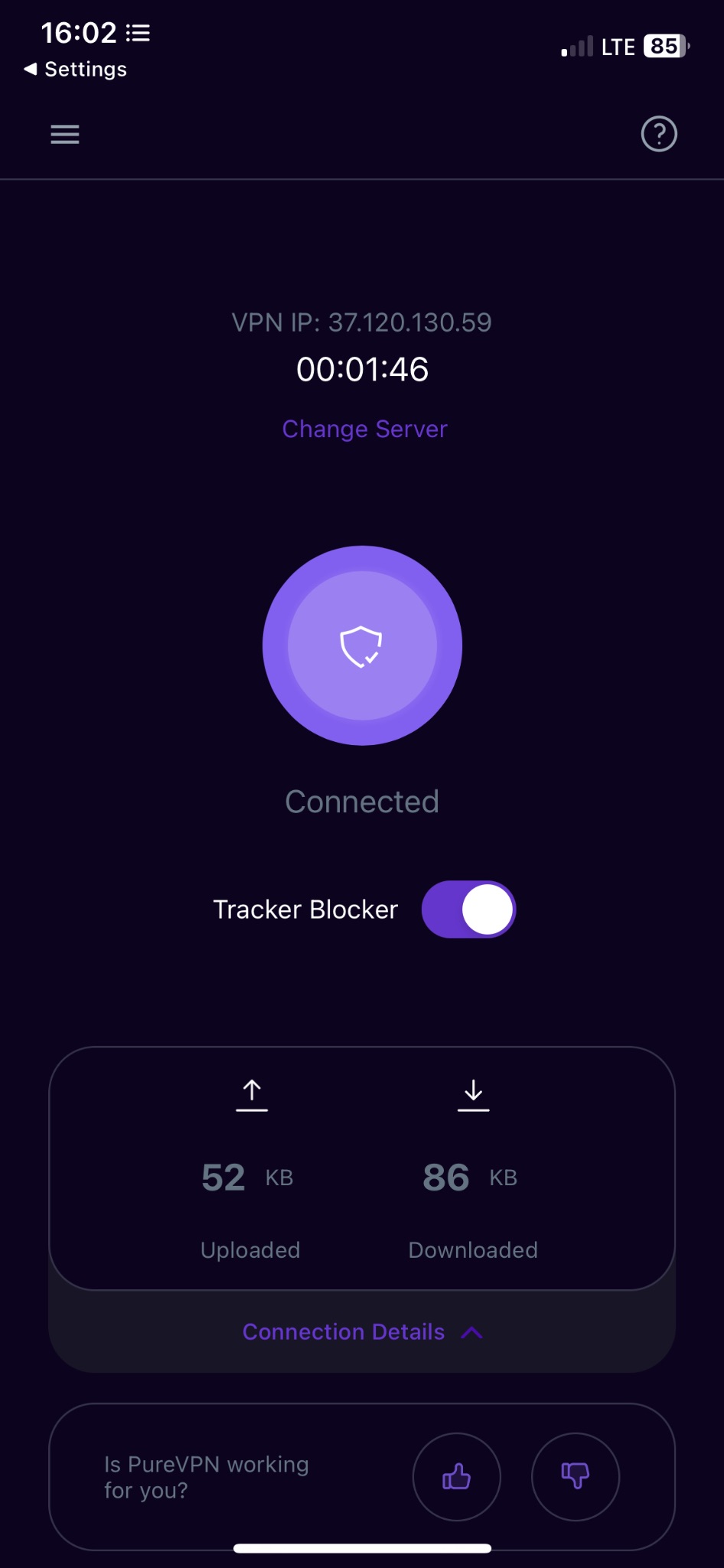Tap the list icon next to the clock
The image size is (724, 1568).
138,32
